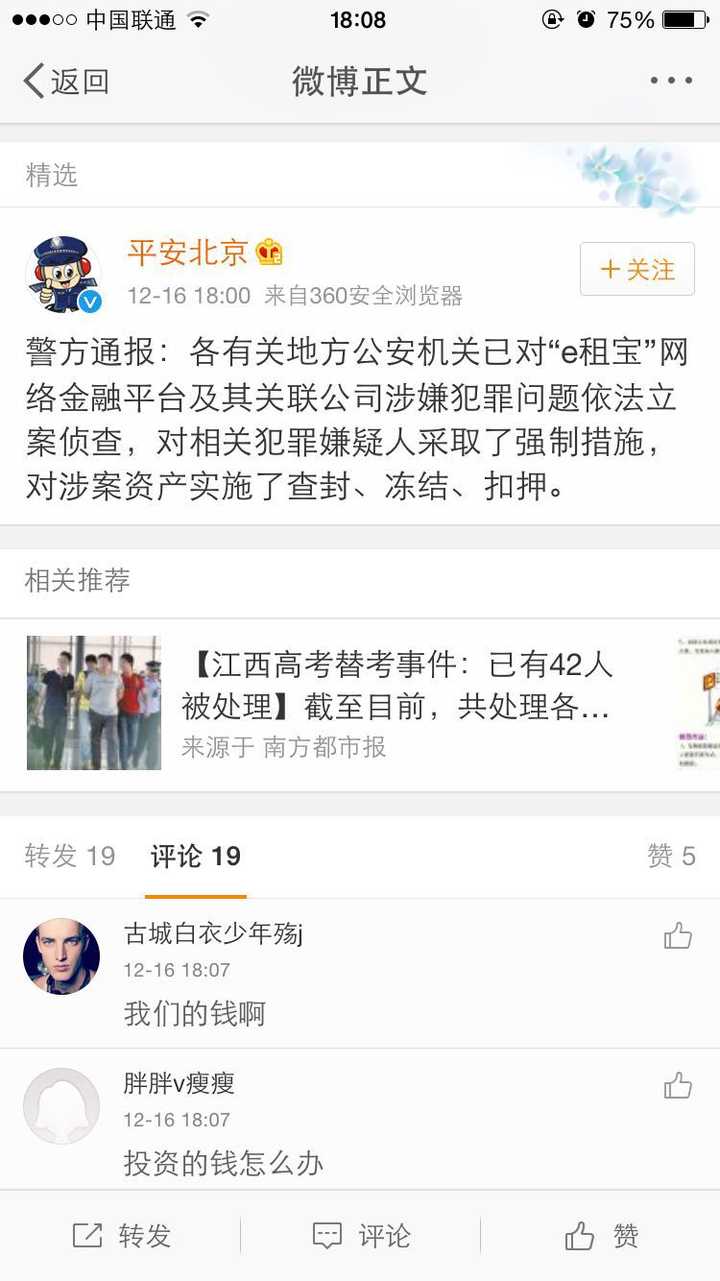Follow 平安北京 with the 关注 button
This screenshot has height=1281, width=720.
[637, 269]
